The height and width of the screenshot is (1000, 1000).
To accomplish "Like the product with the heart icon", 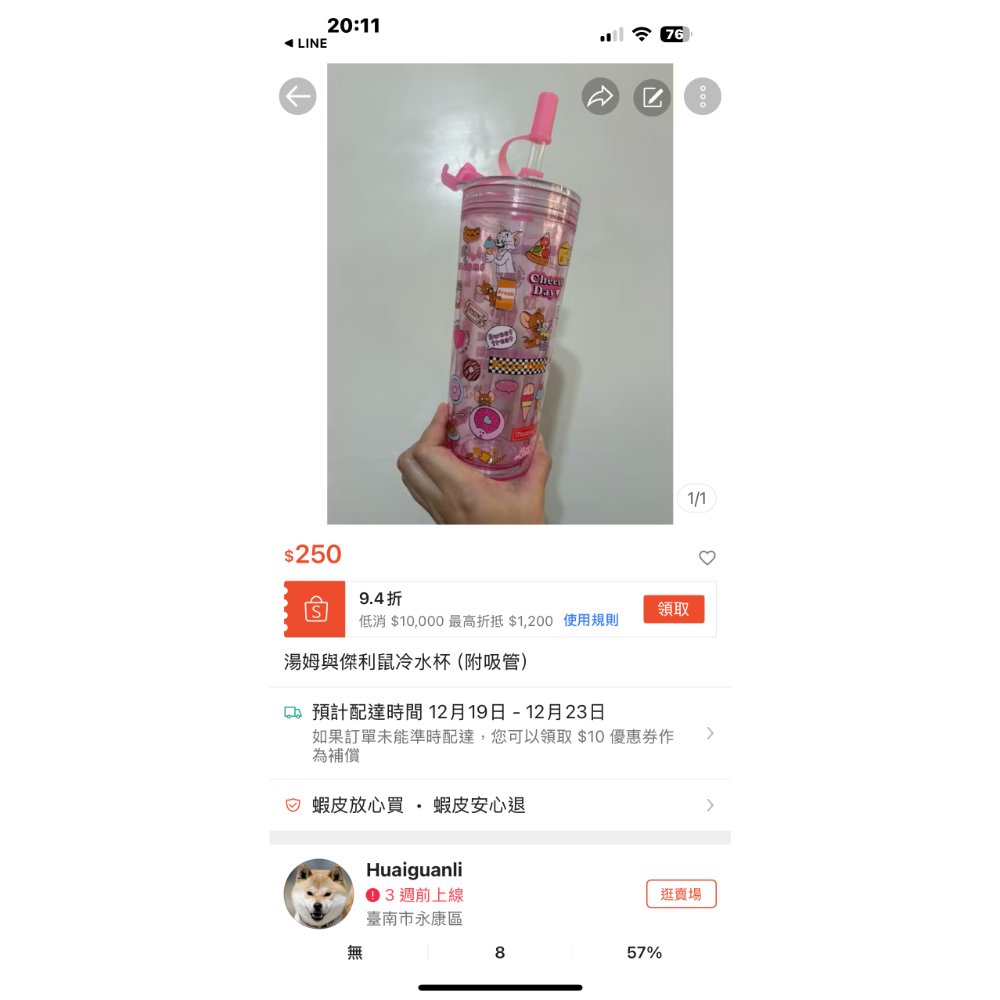I will (707, 558).
